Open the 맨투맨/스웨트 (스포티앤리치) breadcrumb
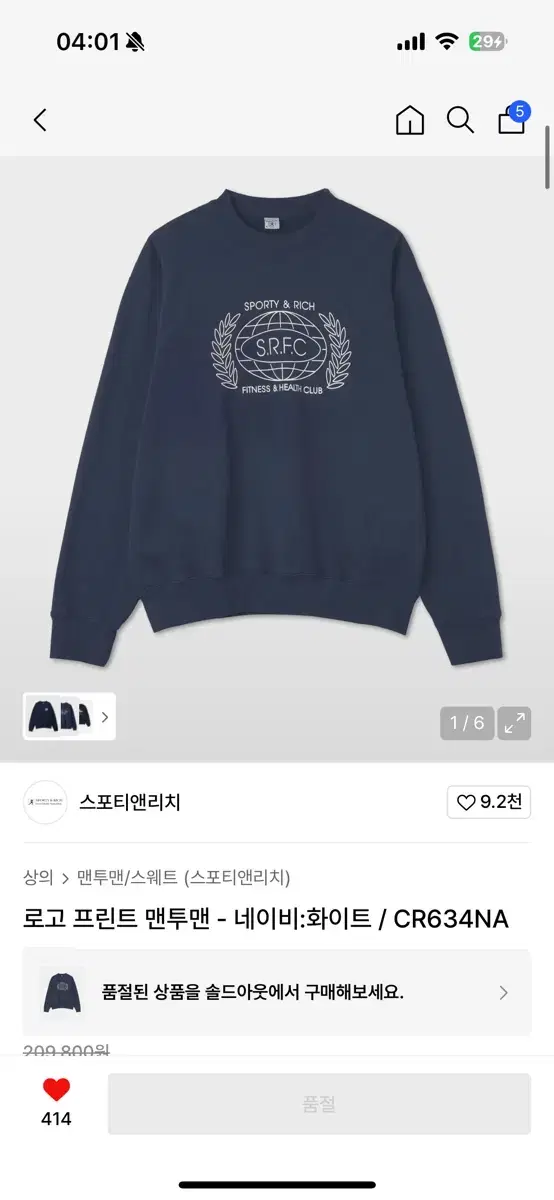This screenshot has height=1200, width=554. point(184,878)
